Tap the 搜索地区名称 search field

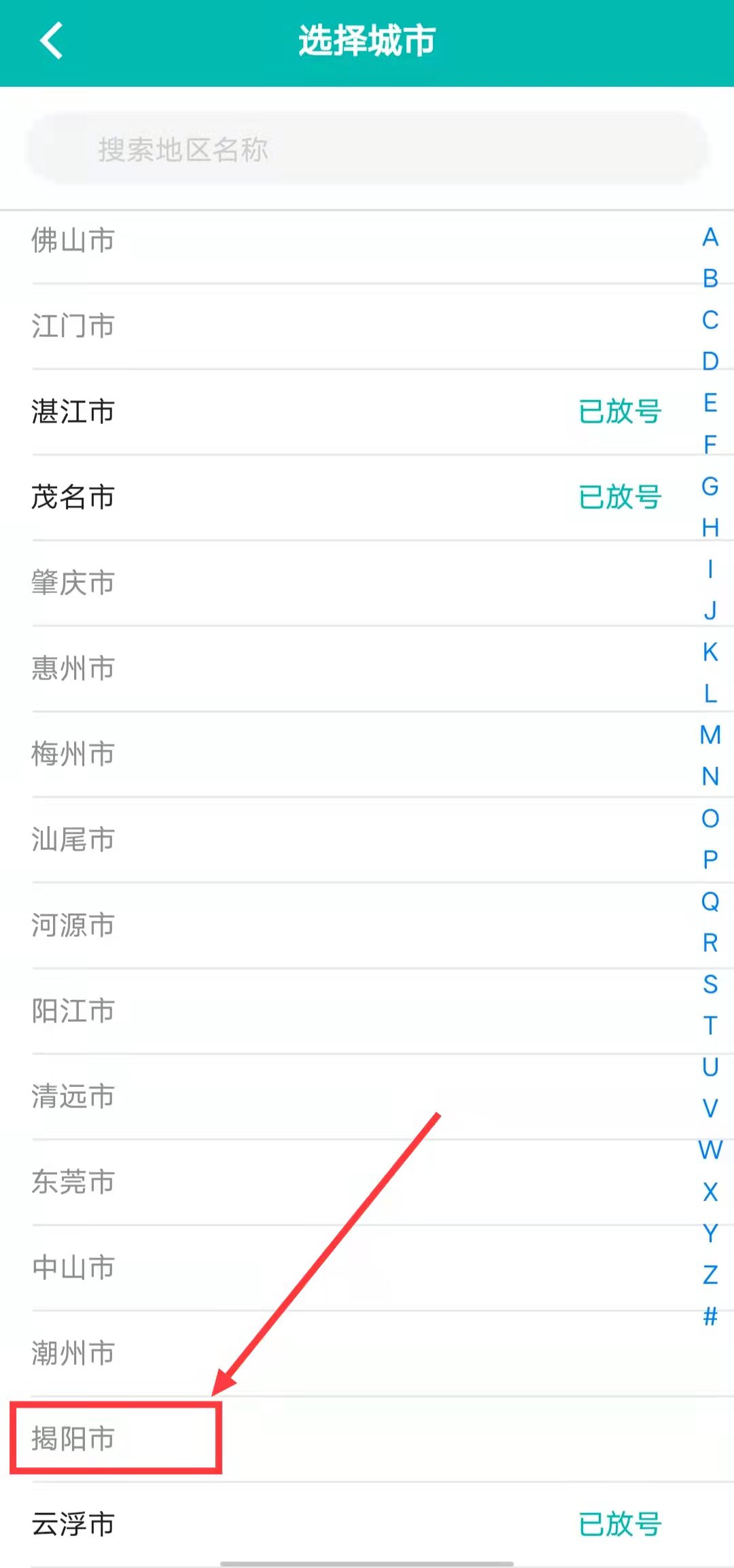click(367, 149)
